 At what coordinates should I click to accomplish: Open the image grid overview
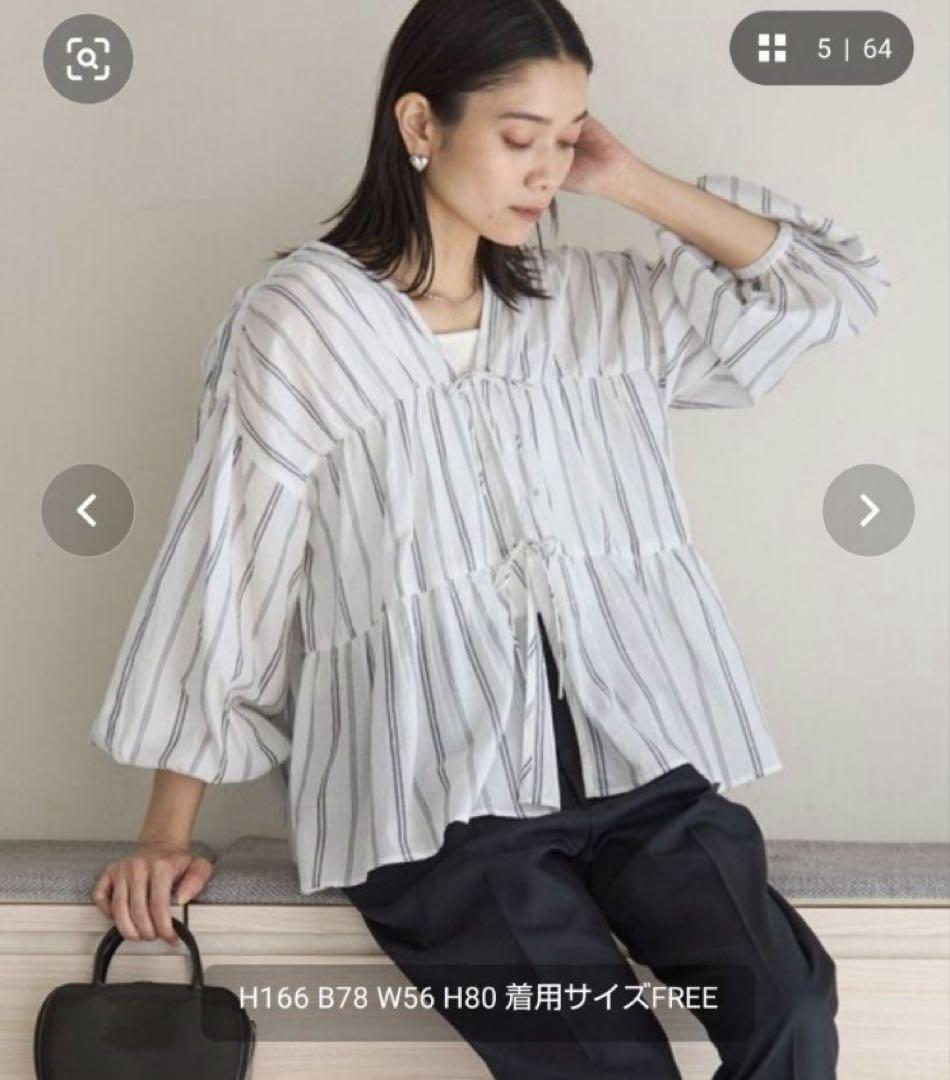click(773, 48)
